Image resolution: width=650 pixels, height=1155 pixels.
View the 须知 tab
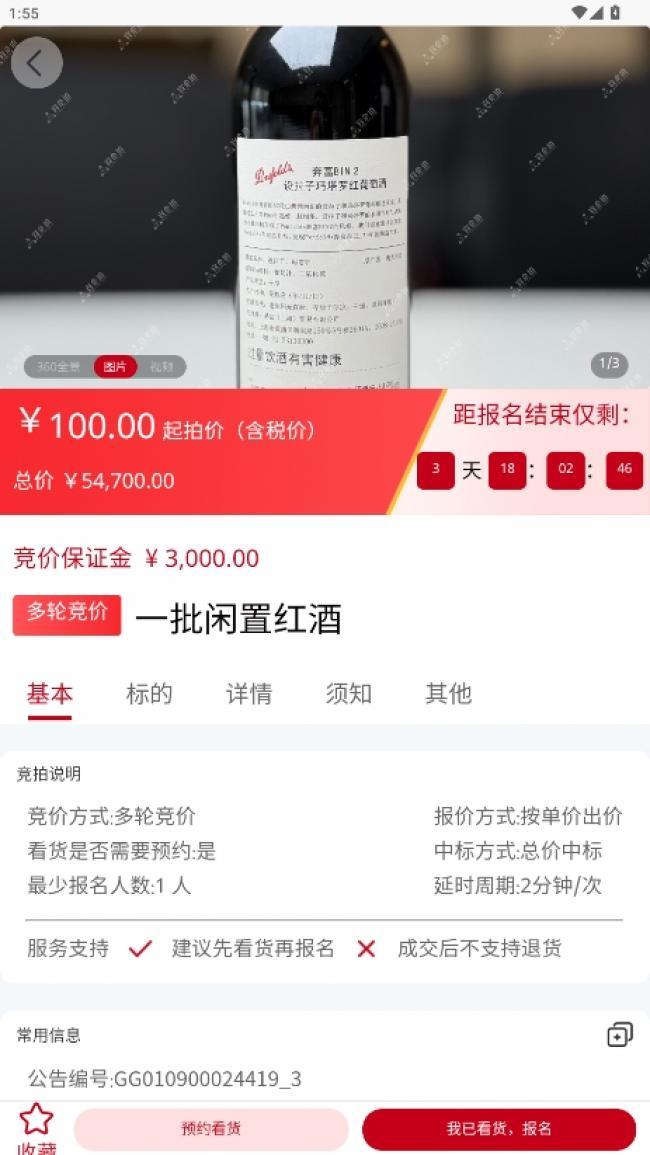pyautogui.click(x=348, y=693)
